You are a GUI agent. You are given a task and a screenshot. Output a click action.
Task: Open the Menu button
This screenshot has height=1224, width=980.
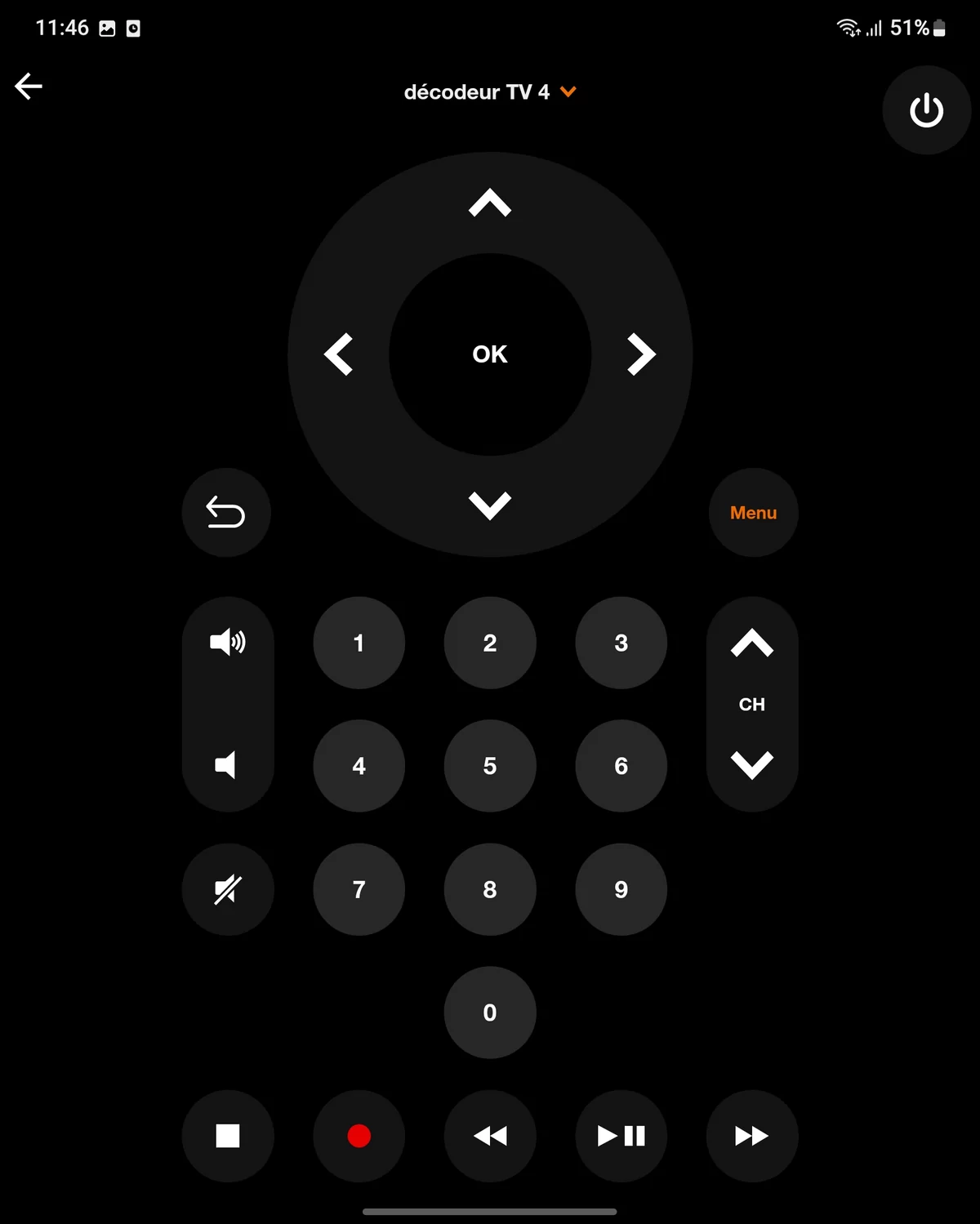point(753,513)
